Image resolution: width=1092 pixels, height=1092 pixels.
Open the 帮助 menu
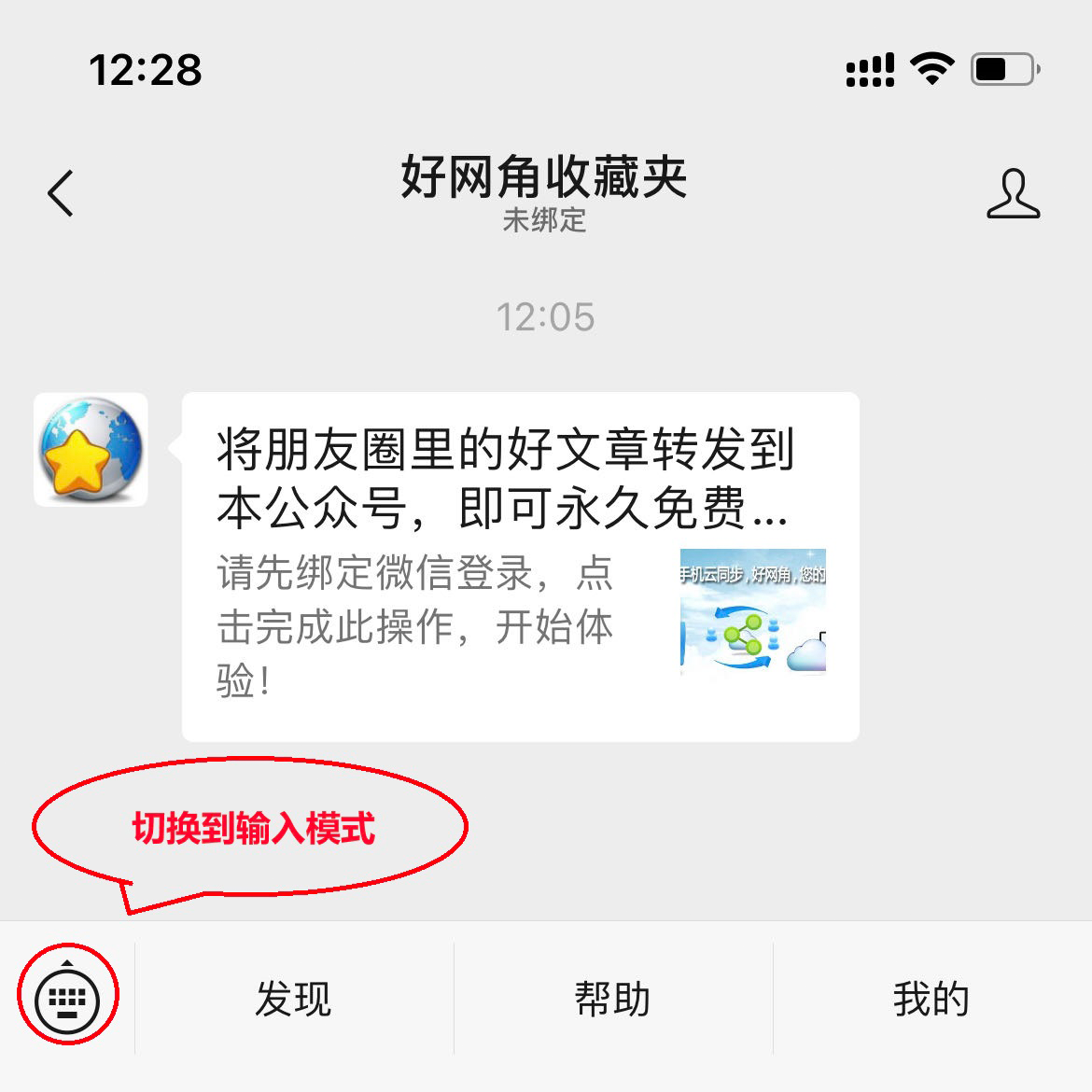click(x=612, y=999)
